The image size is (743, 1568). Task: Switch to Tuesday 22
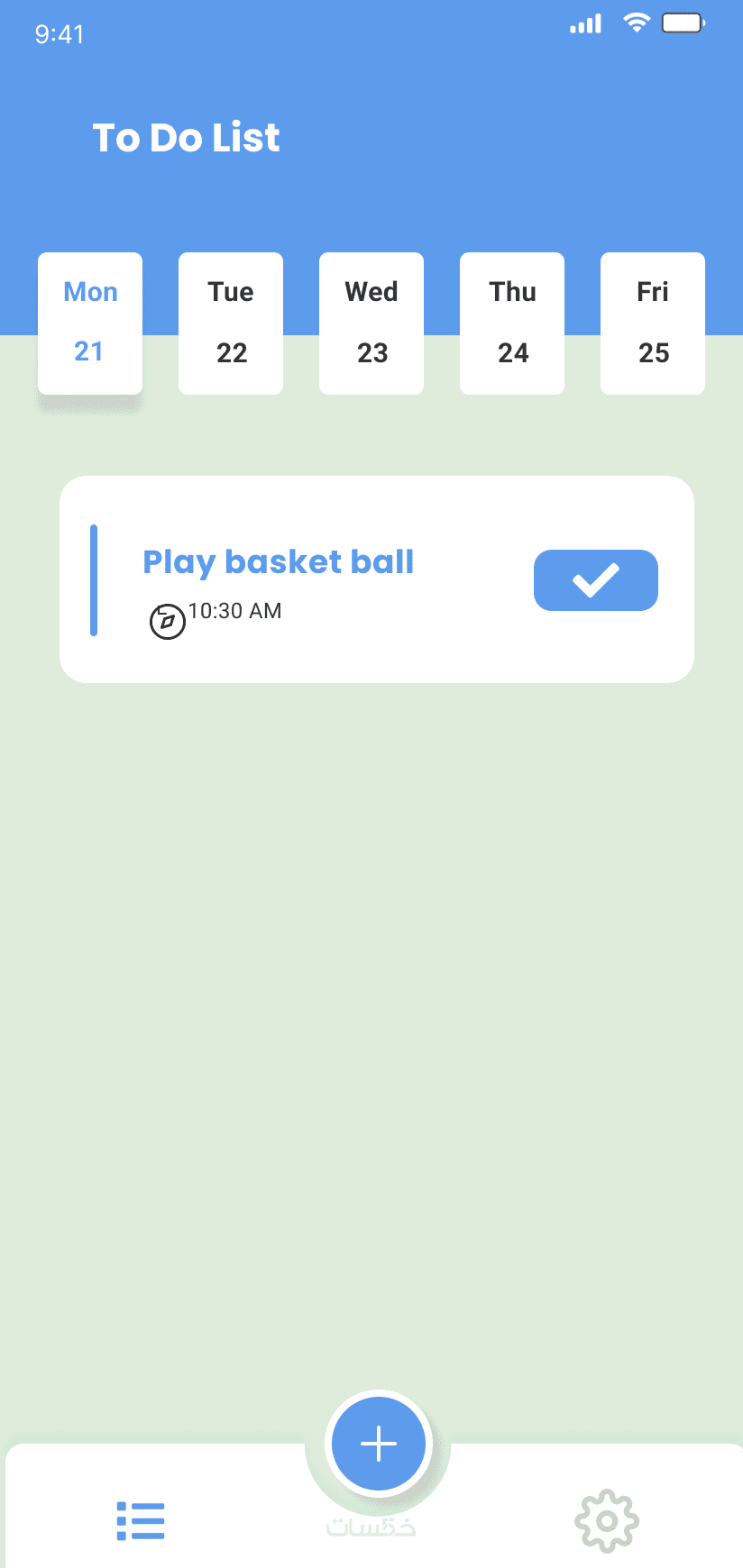point(231,323)
